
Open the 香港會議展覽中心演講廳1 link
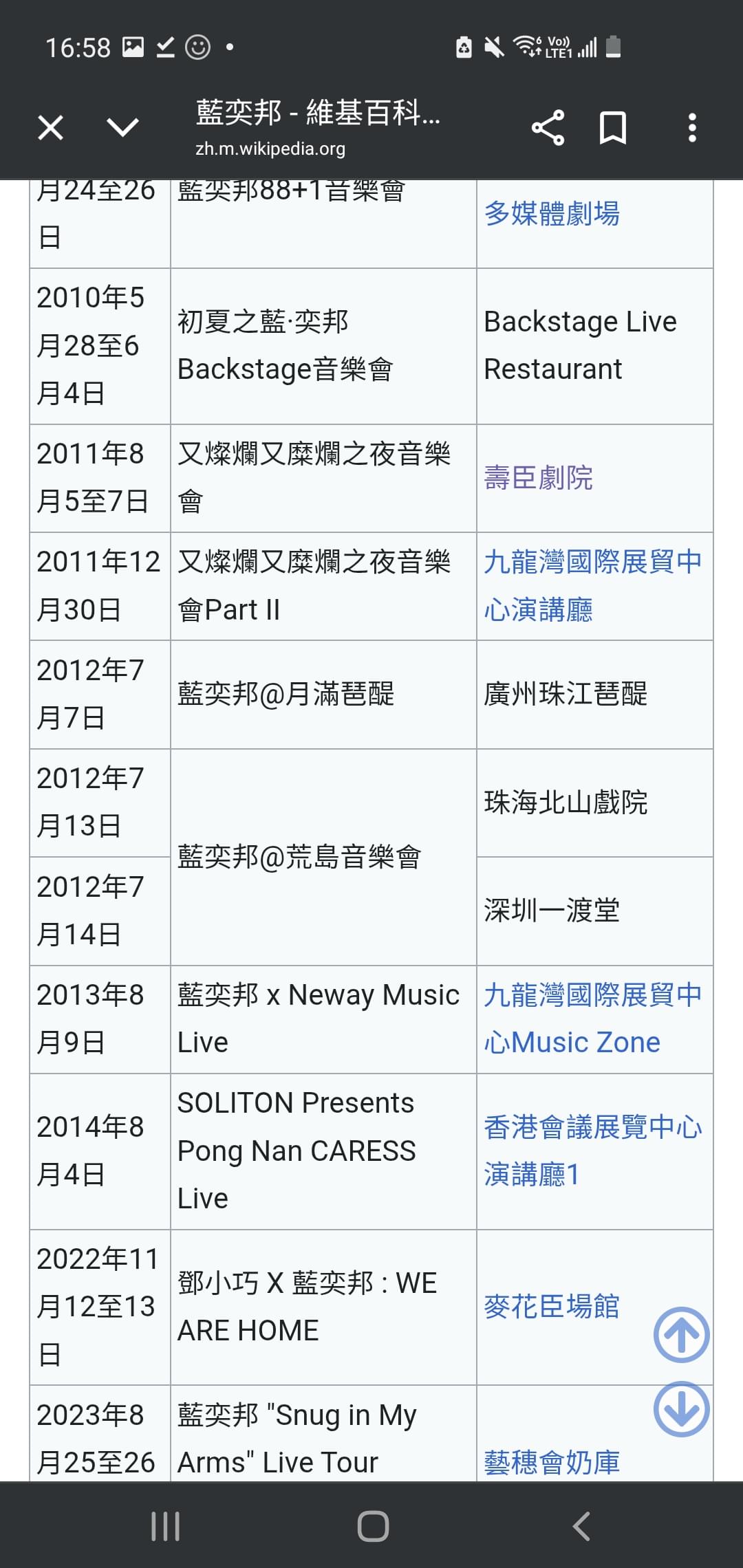[592, 1151]
